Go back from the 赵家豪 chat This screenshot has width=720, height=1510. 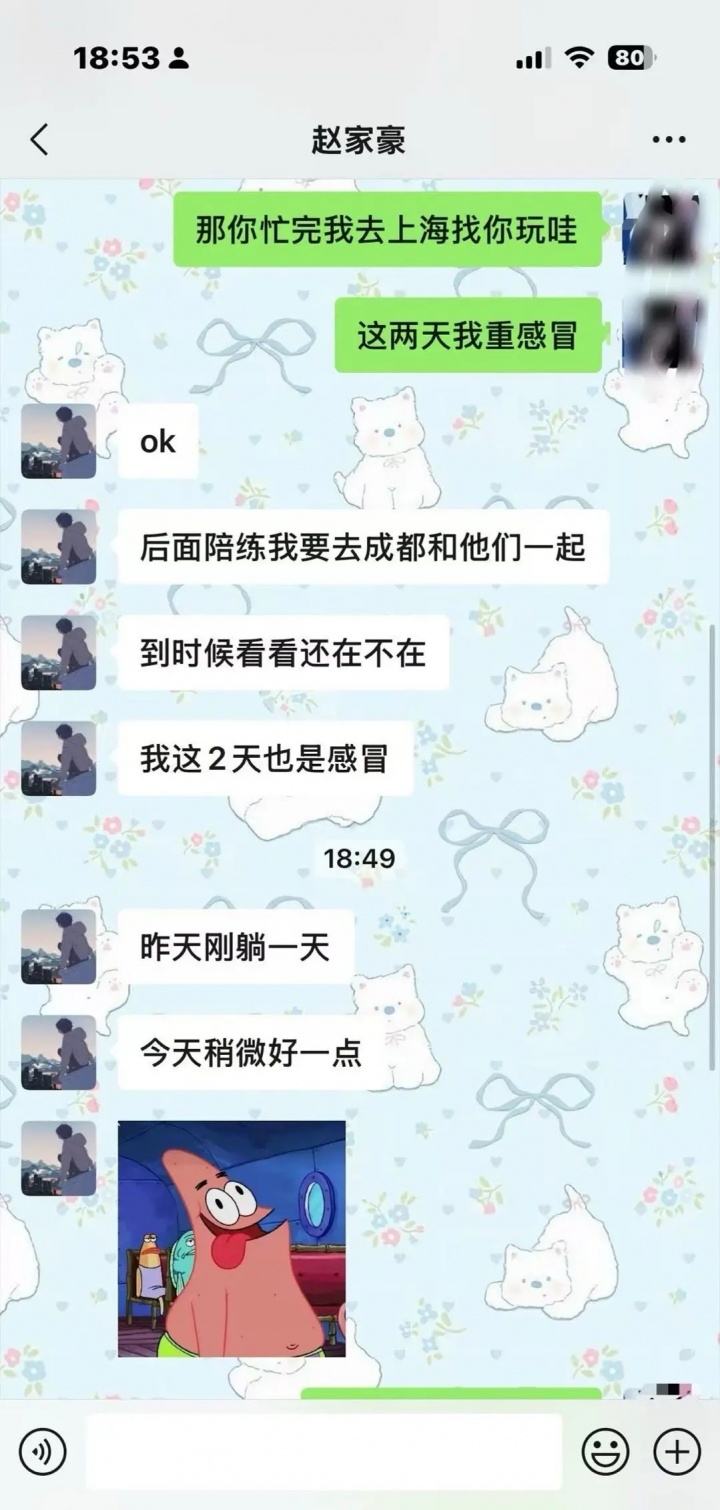click(x=39, y=140)
